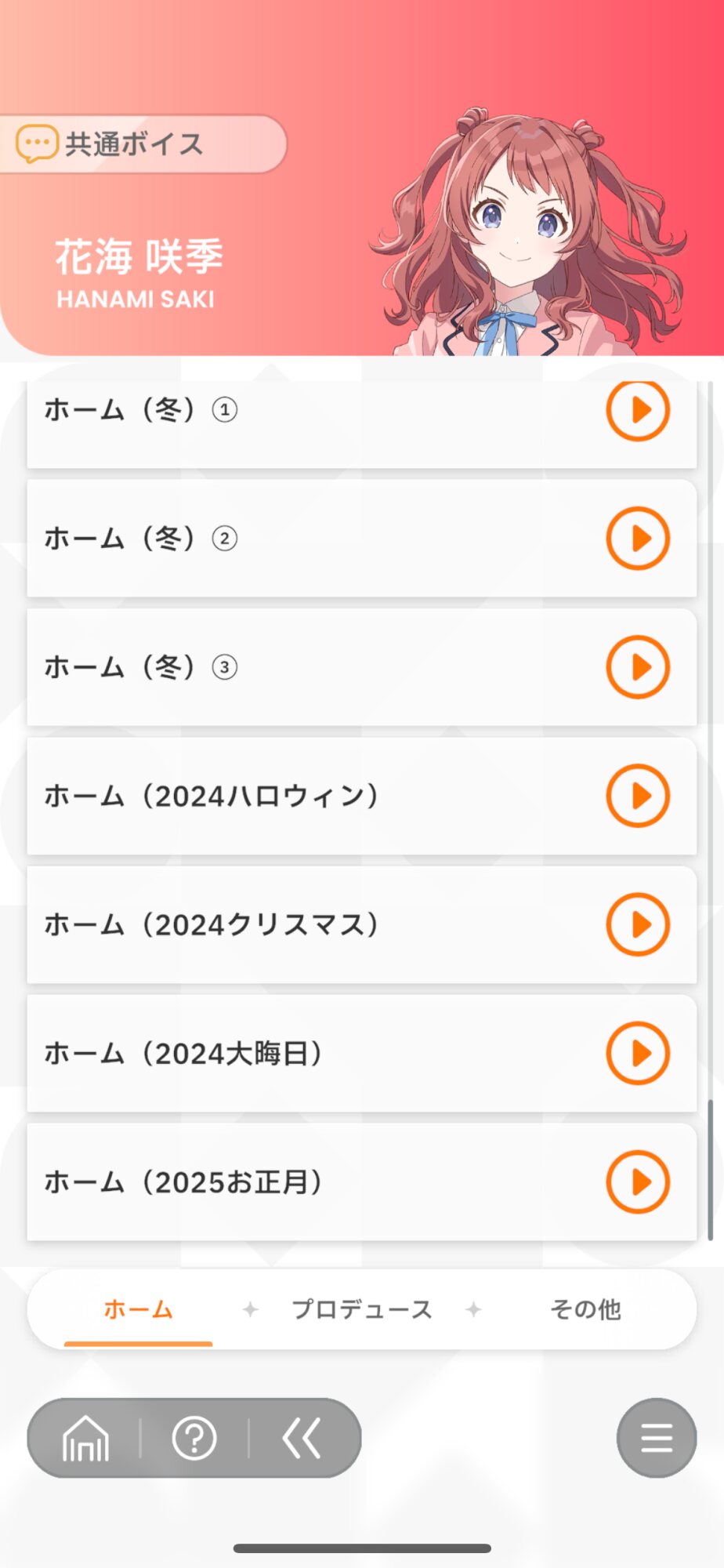Play the ホーム（2025お正月） voice
This screenshot has width=724, height=1568.
pos(638,1181)
